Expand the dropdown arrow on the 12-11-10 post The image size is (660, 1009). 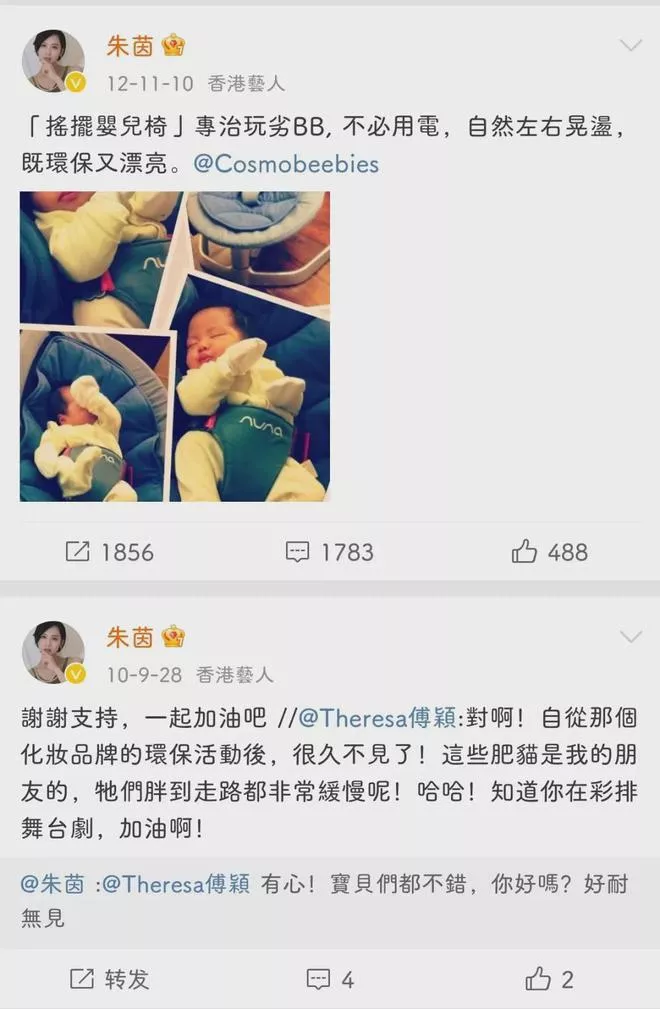pyautogui.click(x=630, y=46)
